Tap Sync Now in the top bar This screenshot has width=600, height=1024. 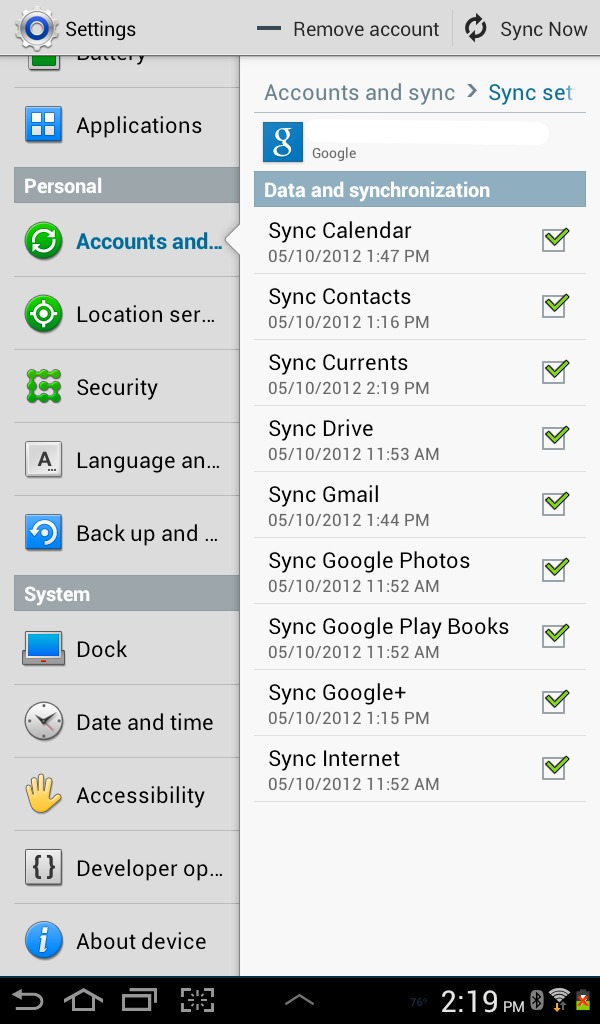coord(526,29)
